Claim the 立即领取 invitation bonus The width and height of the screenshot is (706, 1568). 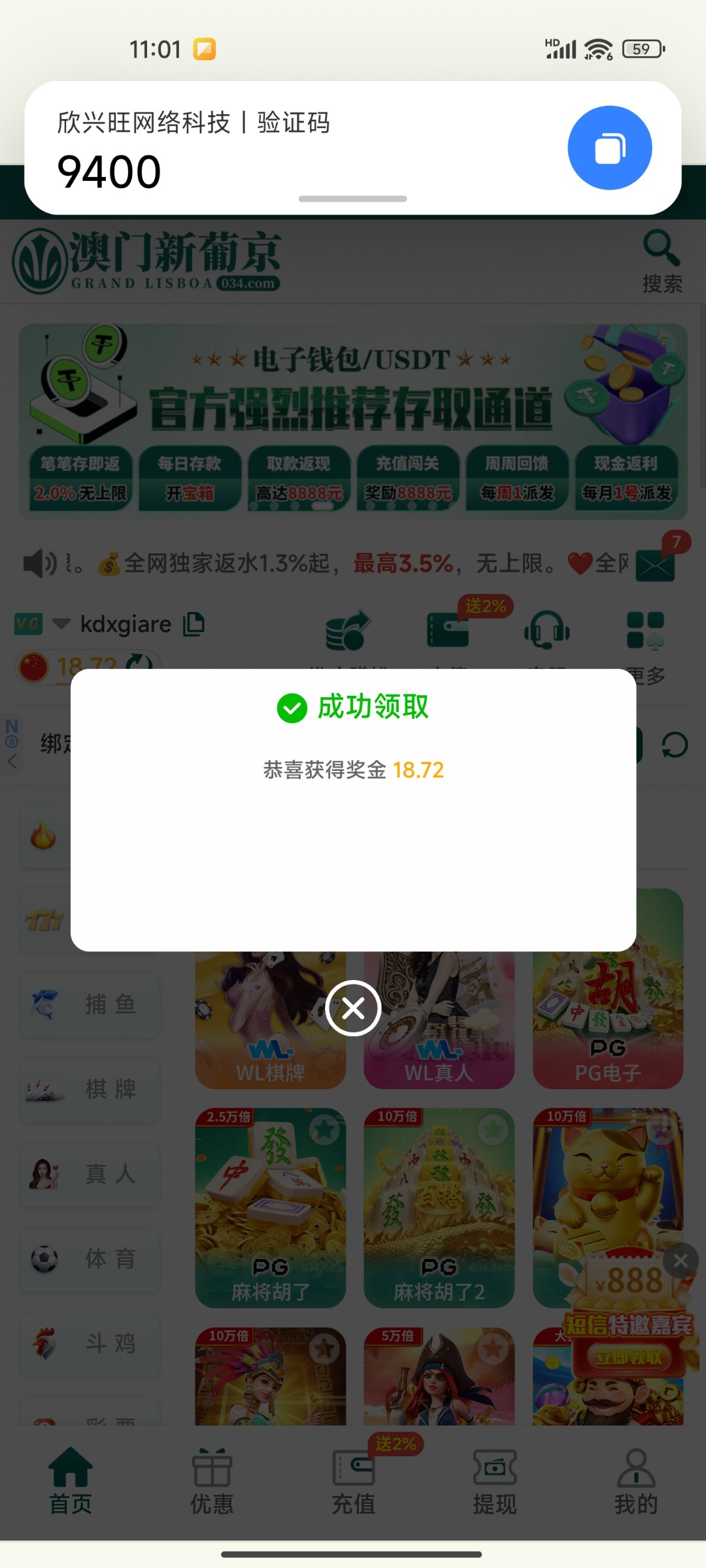coord(628,1357)
